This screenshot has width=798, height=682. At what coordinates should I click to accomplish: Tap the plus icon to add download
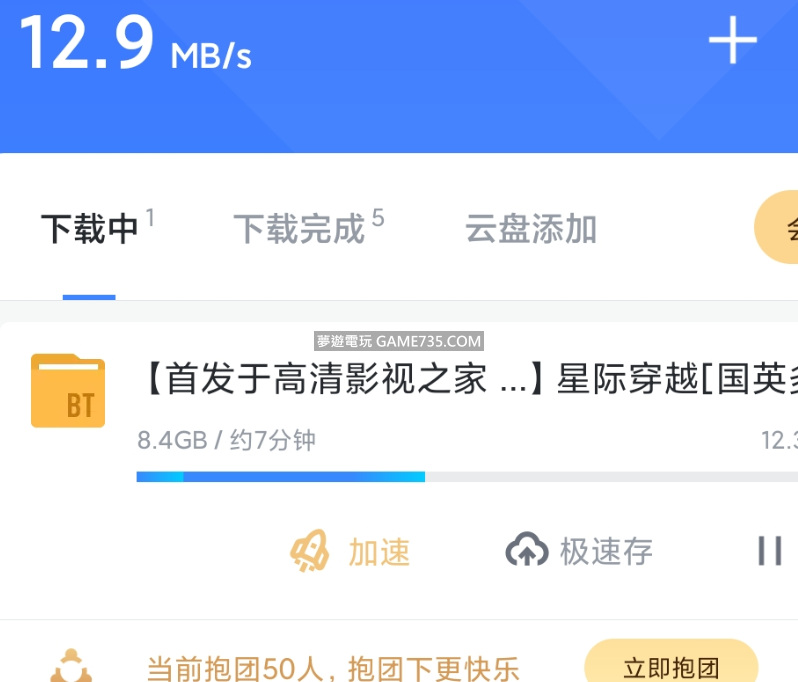tap(732, 42)
